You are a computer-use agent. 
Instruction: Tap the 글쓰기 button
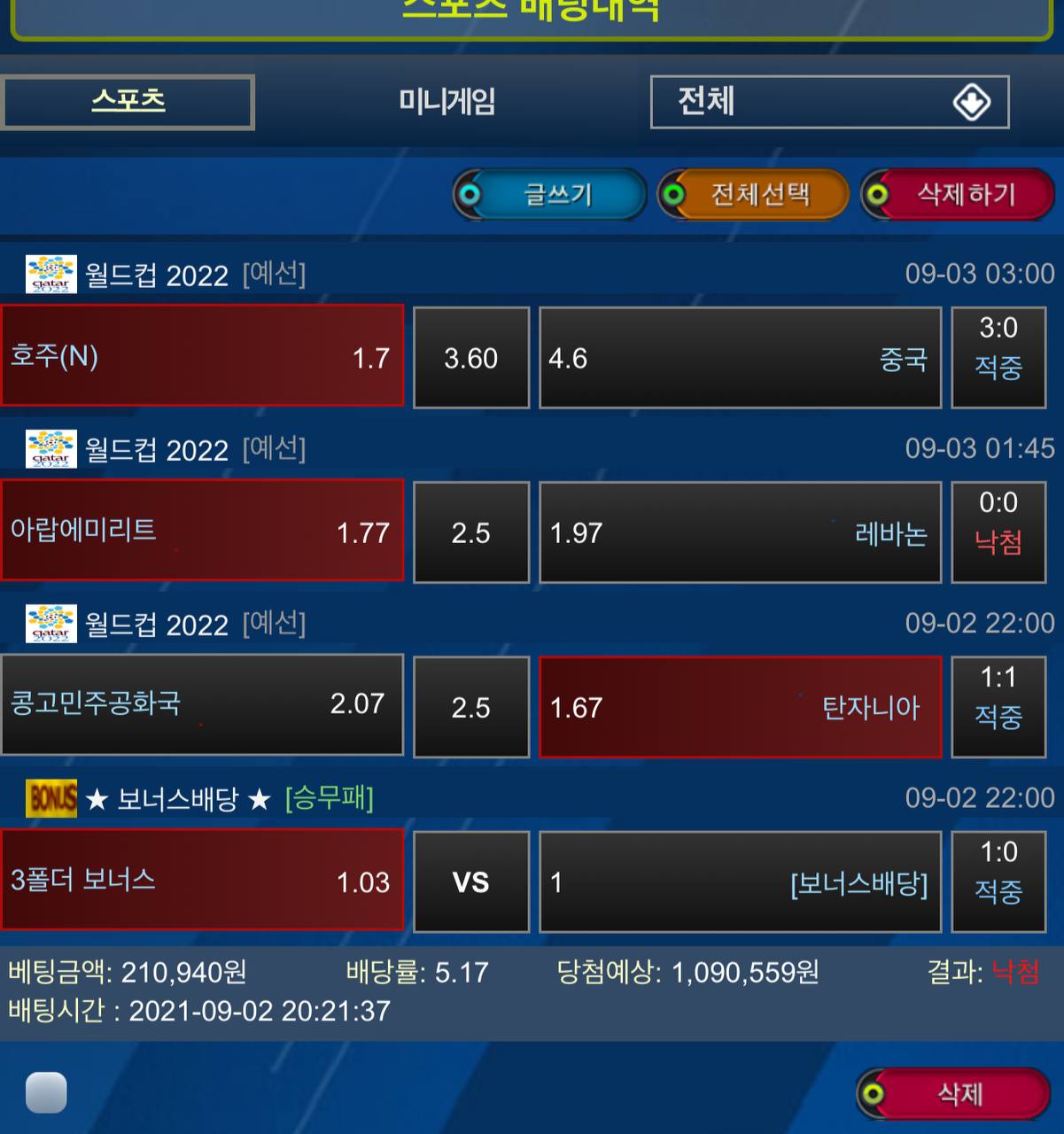(x=550, y=194)
